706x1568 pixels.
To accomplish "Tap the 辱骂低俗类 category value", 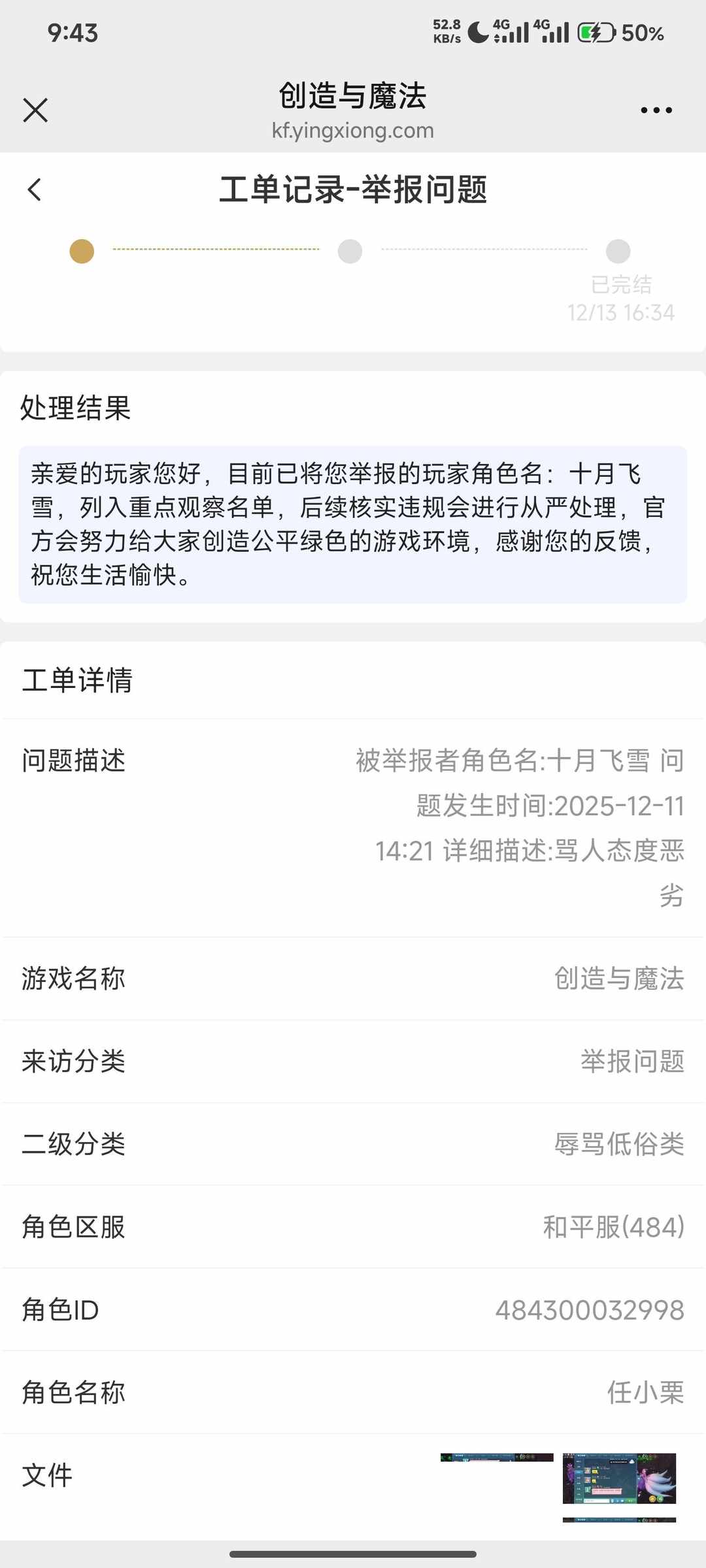I will click(618, 1145).
